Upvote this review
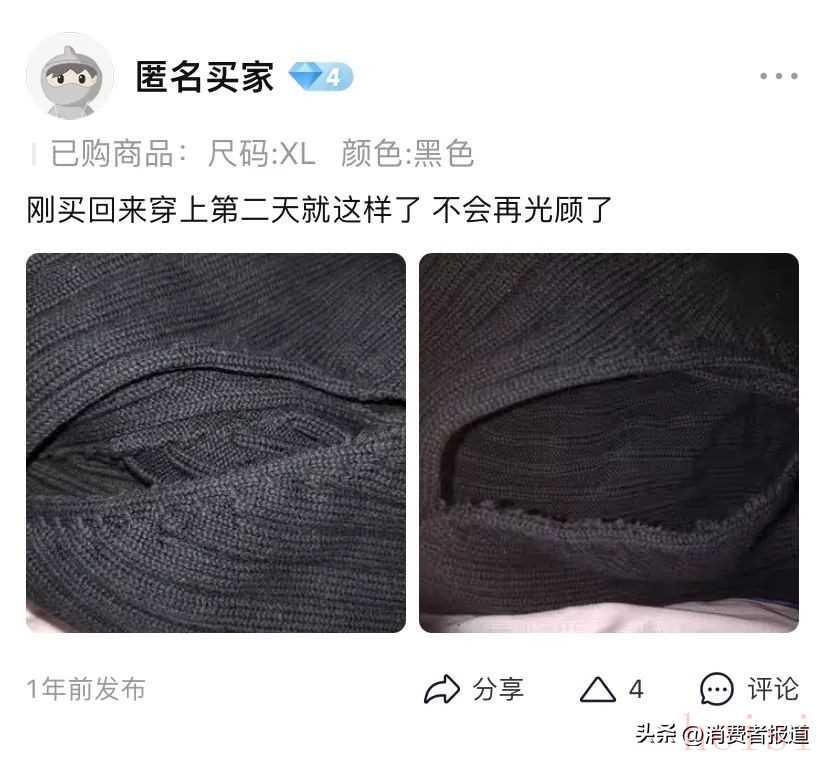 coord(611,689)
